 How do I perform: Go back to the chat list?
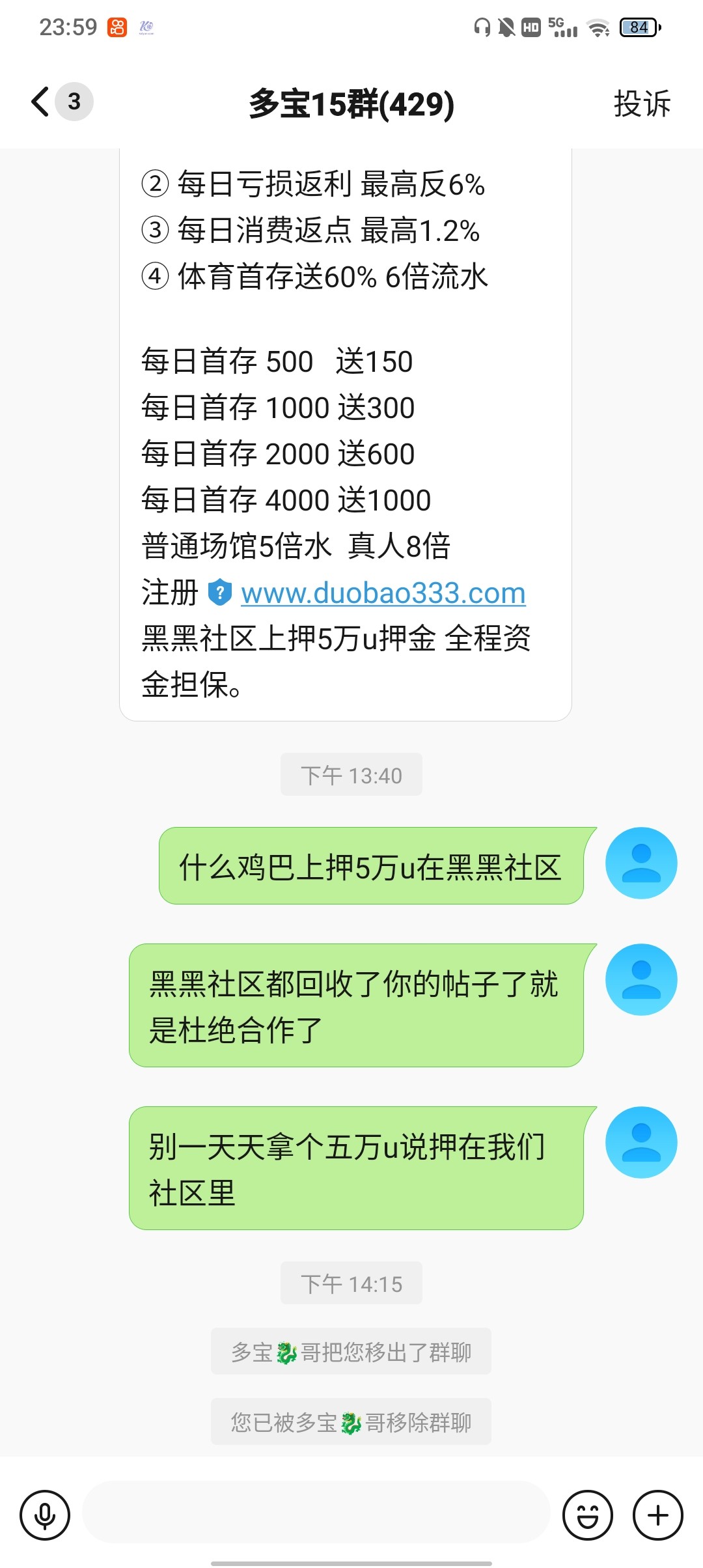42,102
